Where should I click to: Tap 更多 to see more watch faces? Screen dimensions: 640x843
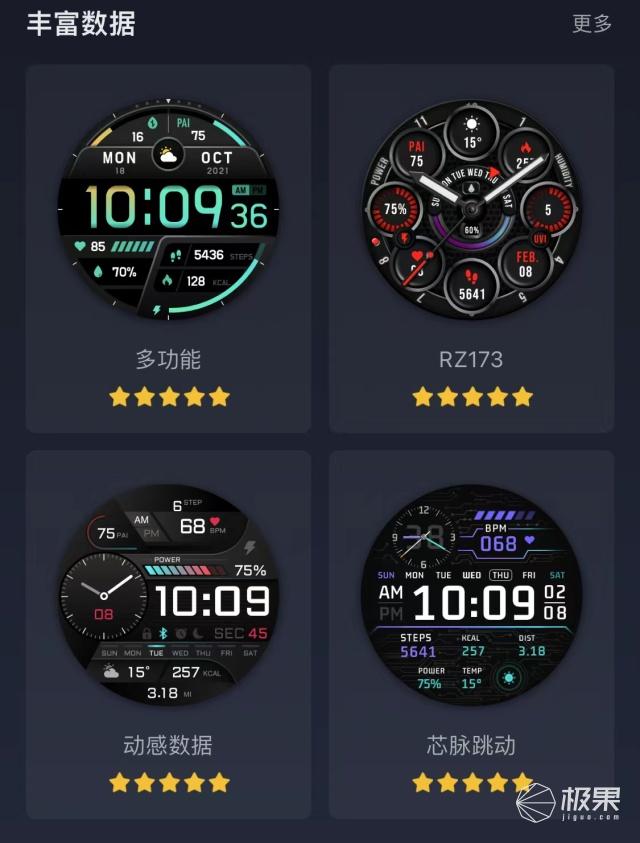coord(591,24)
